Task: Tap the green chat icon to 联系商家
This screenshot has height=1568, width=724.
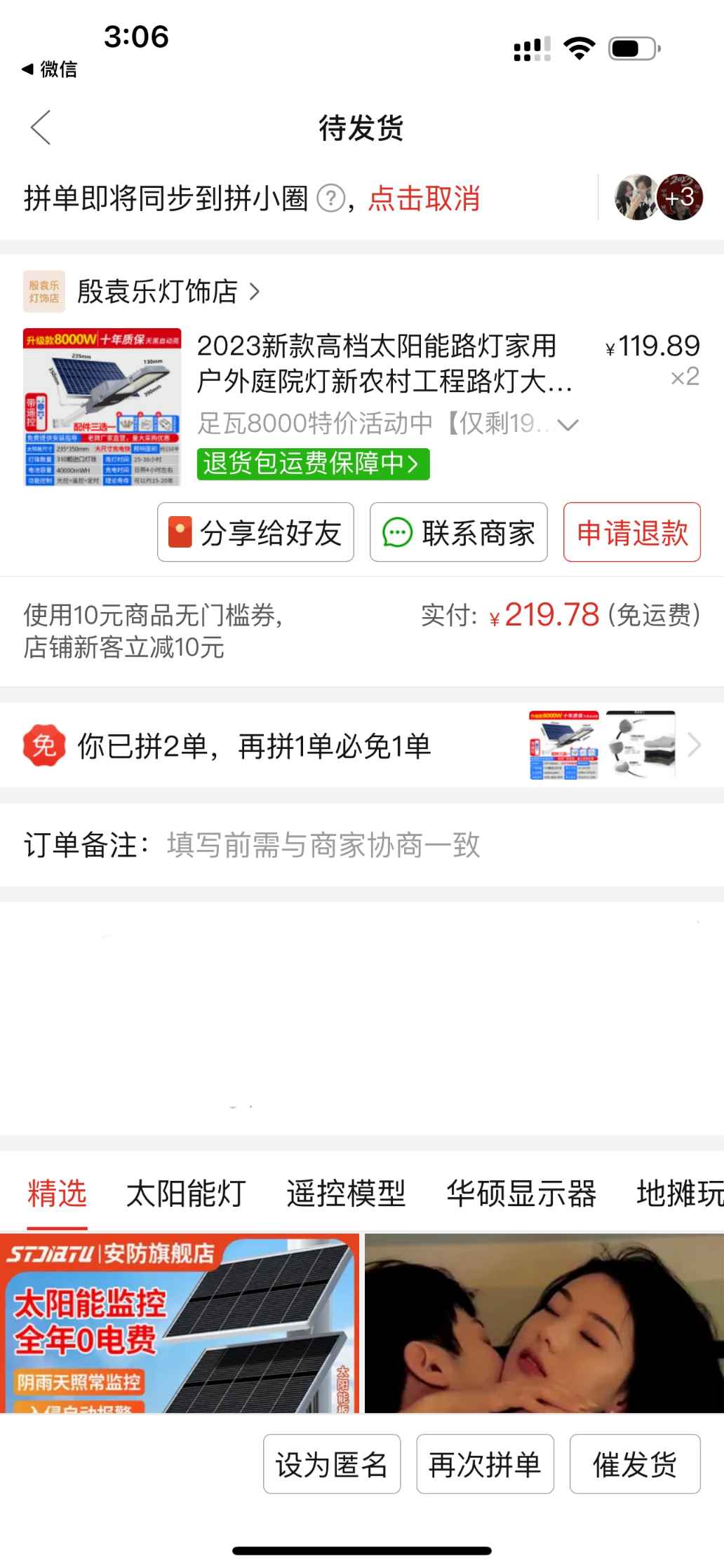Action: (397, 533)
